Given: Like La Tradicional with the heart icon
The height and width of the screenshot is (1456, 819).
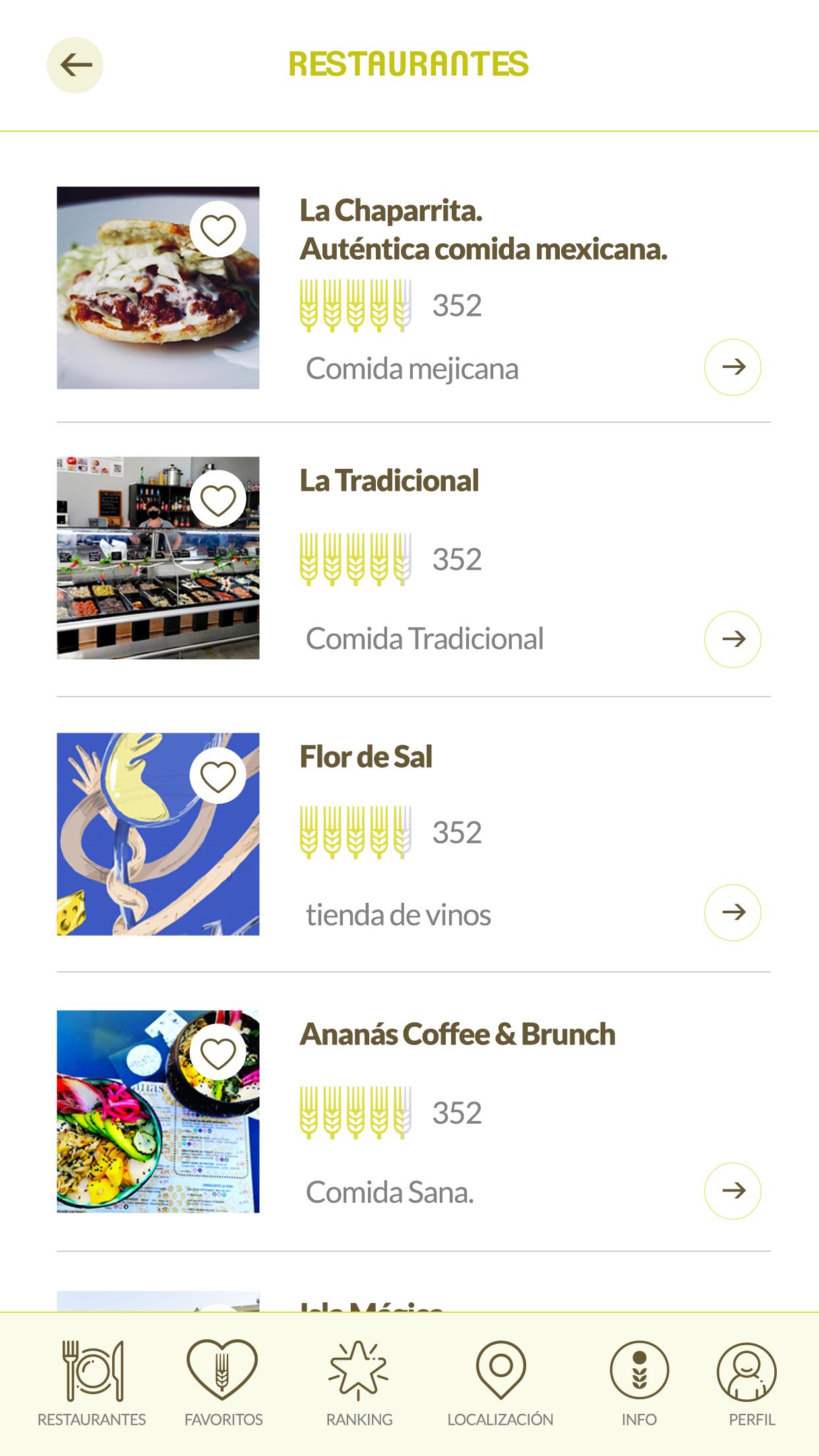Looking at the screenshot, I should pyautogui.click(x=218, y=499).
